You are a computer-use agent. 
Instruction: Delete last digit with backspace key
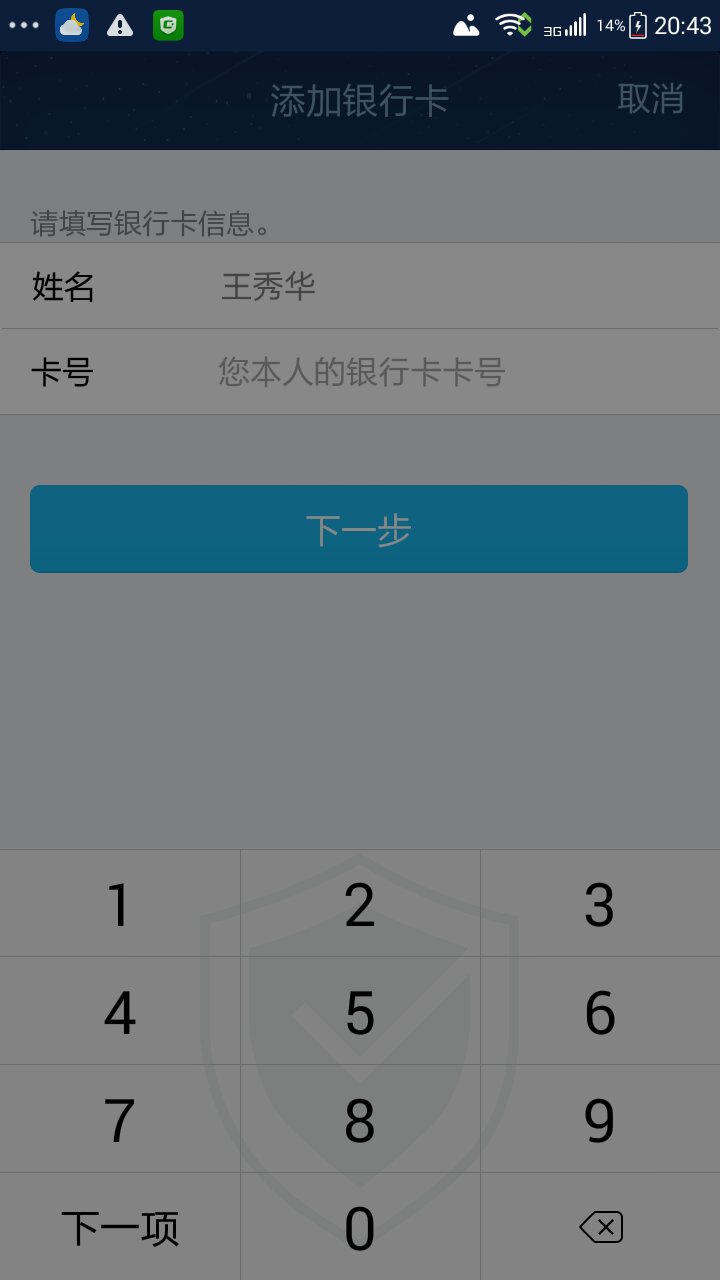[600, 1227]
